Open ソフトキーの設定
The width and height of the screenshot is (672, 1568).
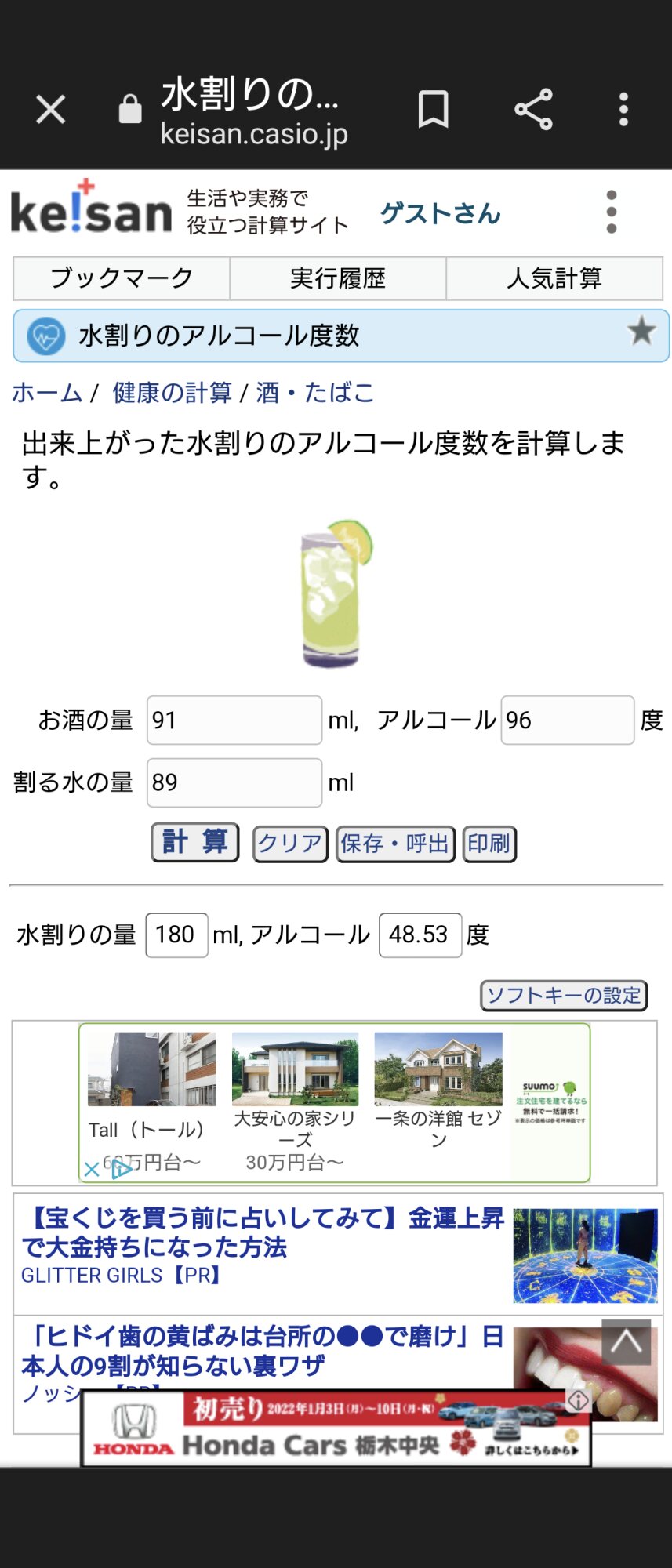[564, 996]
